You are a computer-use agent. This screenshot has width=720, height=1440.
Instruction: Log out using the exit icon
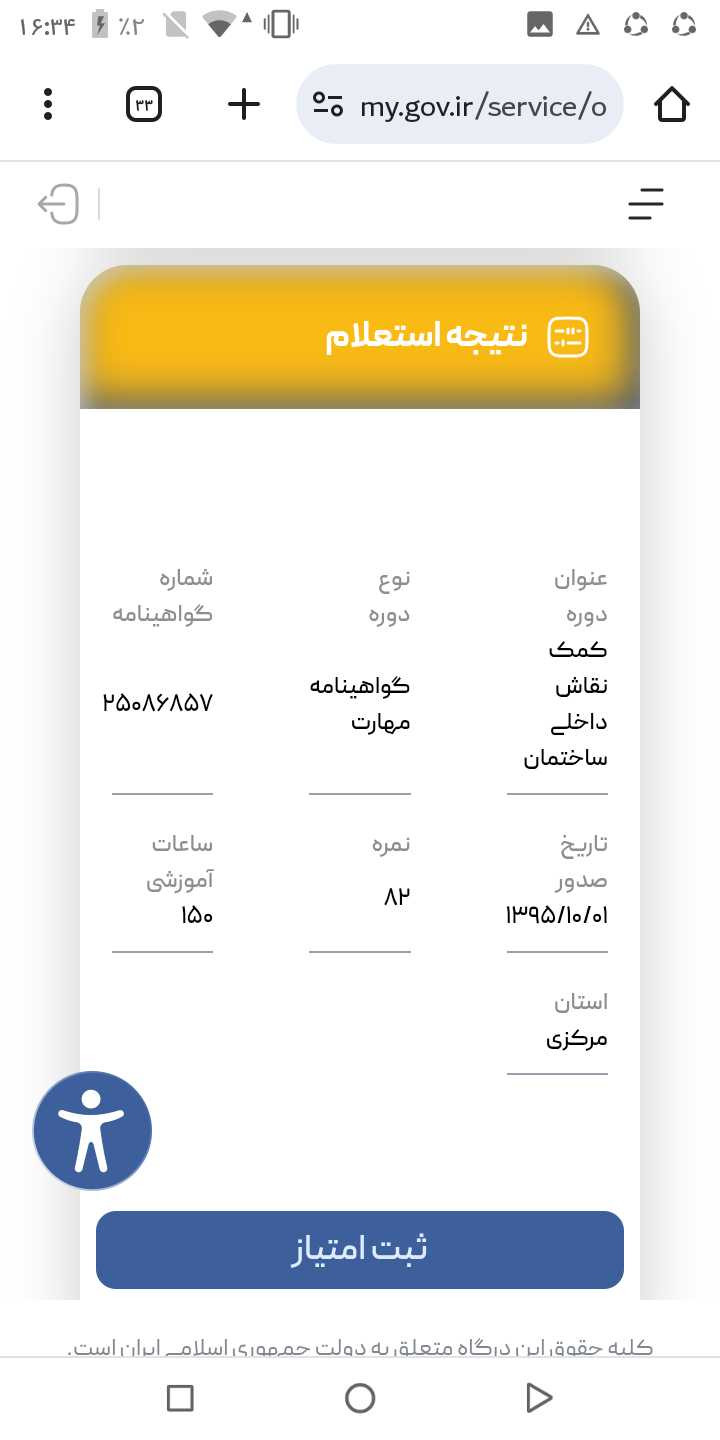(58, 204)
